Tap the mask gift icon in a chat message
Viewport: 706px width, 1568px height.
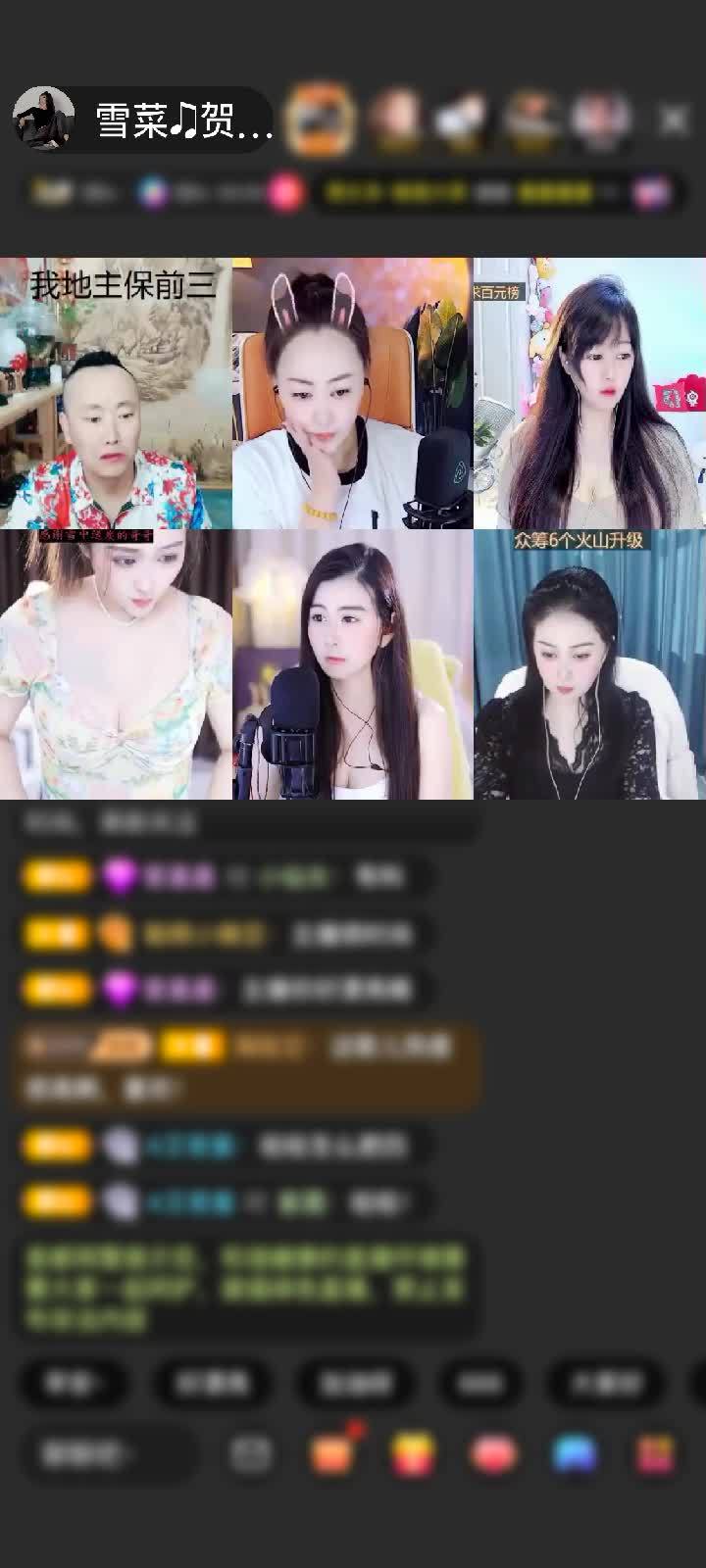(x=120, y=1145)
